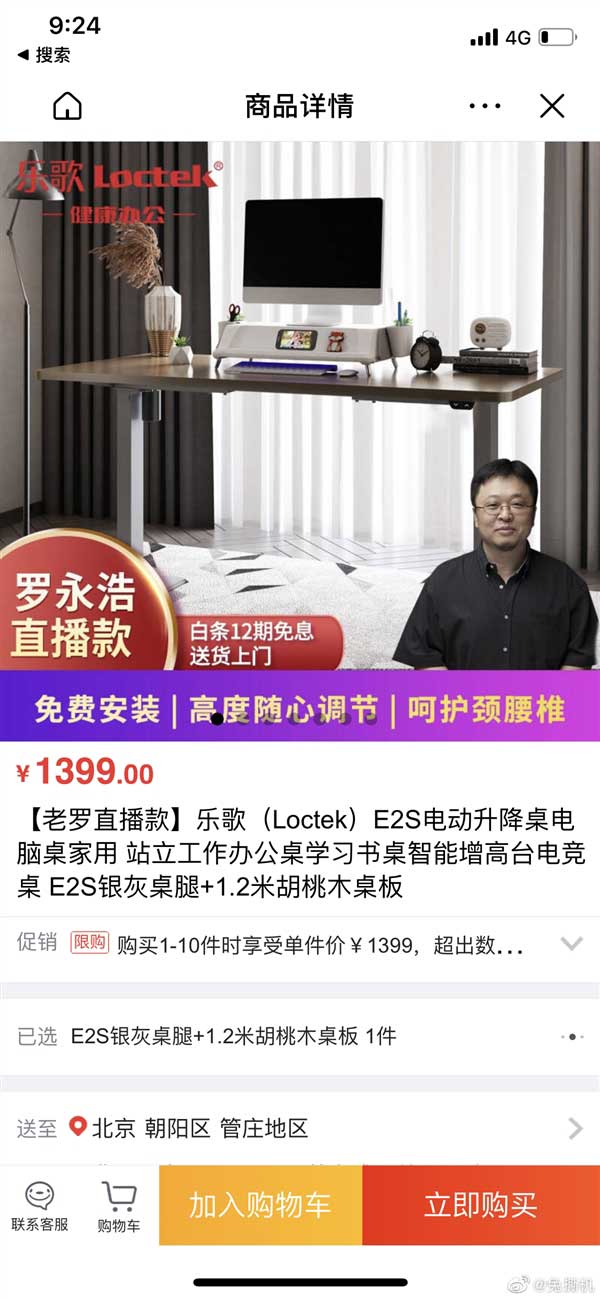Contact customer service 联系客服
This screenshot has width=600, height=1299.
40,1205
